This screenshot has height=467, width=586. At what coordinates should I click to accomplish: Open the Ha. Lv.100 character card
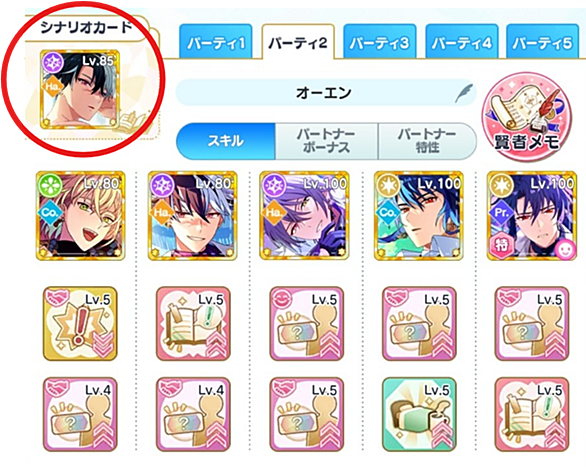[x=305, y=216]
